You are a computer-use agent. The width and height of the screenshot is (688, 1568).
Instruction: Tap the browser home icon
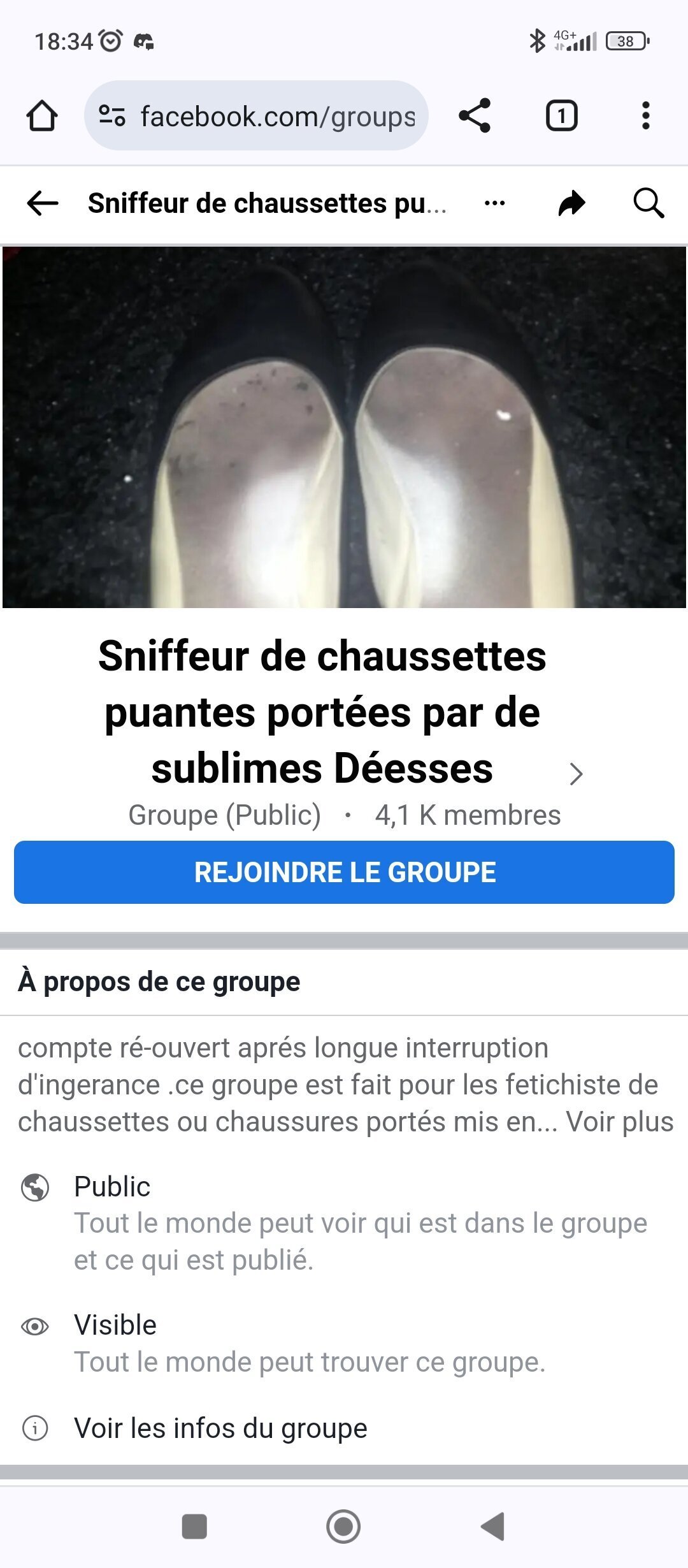click(42, 116)
